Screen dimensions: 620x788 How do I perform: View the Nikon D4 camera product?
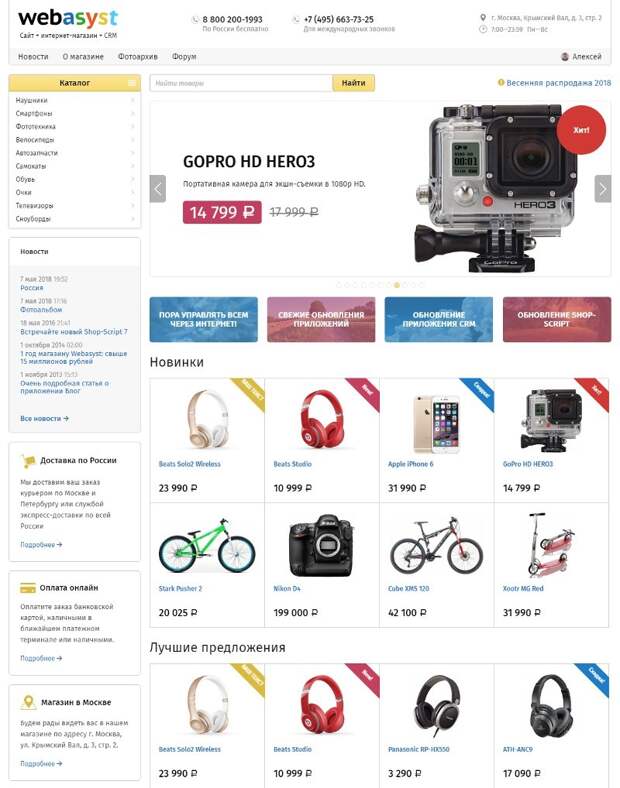[287, 589]
